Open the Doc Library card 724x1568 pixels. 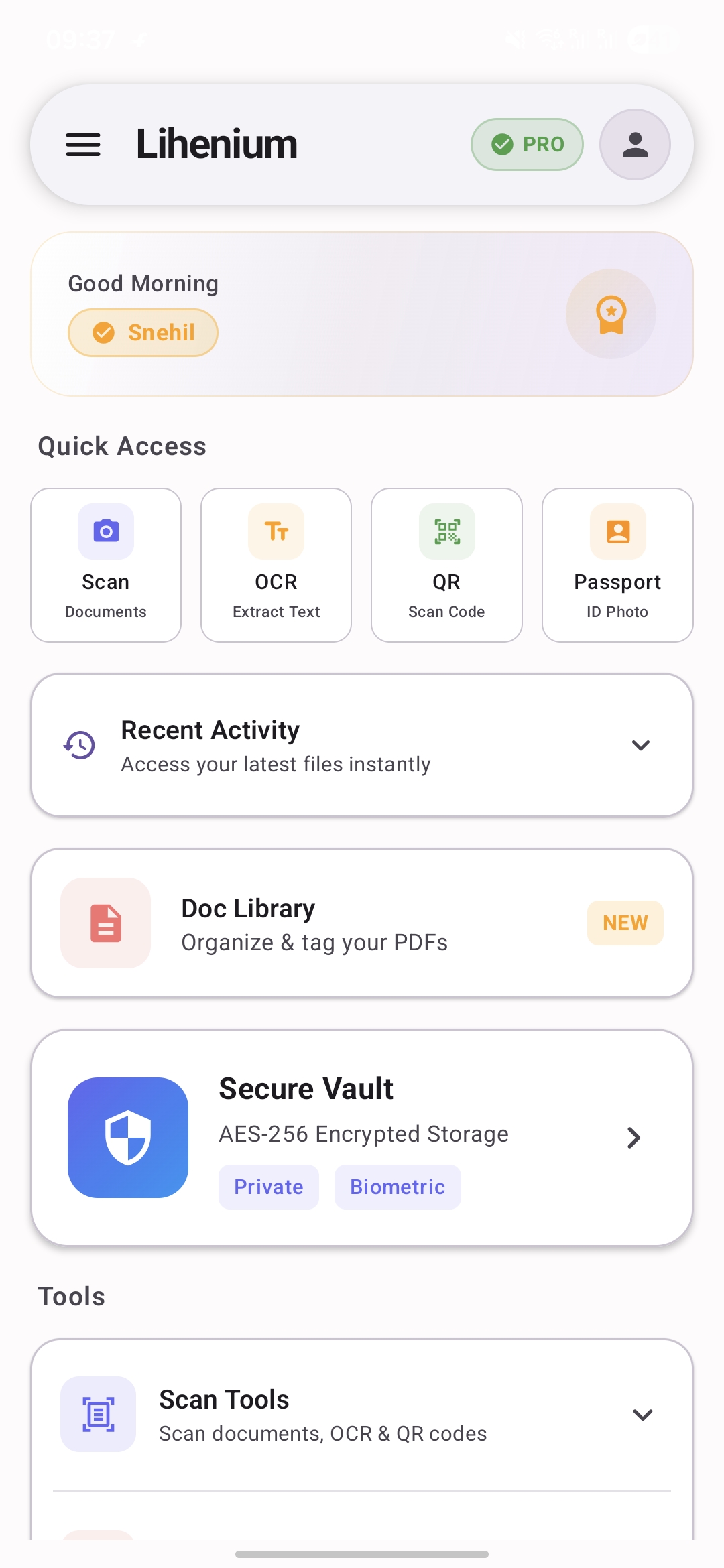[x=362, y=923]
